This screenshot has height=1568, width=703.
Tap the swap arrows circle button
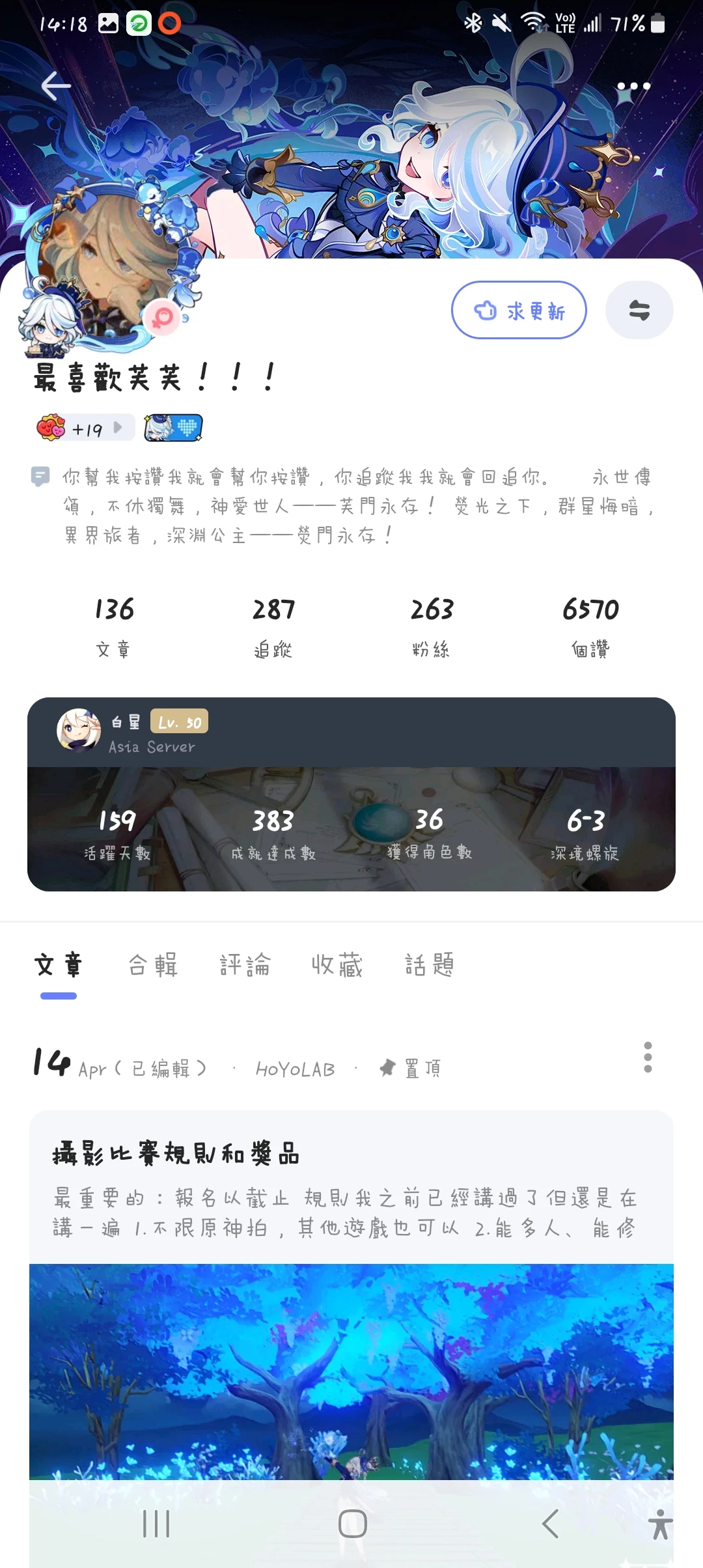(x=639, y=311)
